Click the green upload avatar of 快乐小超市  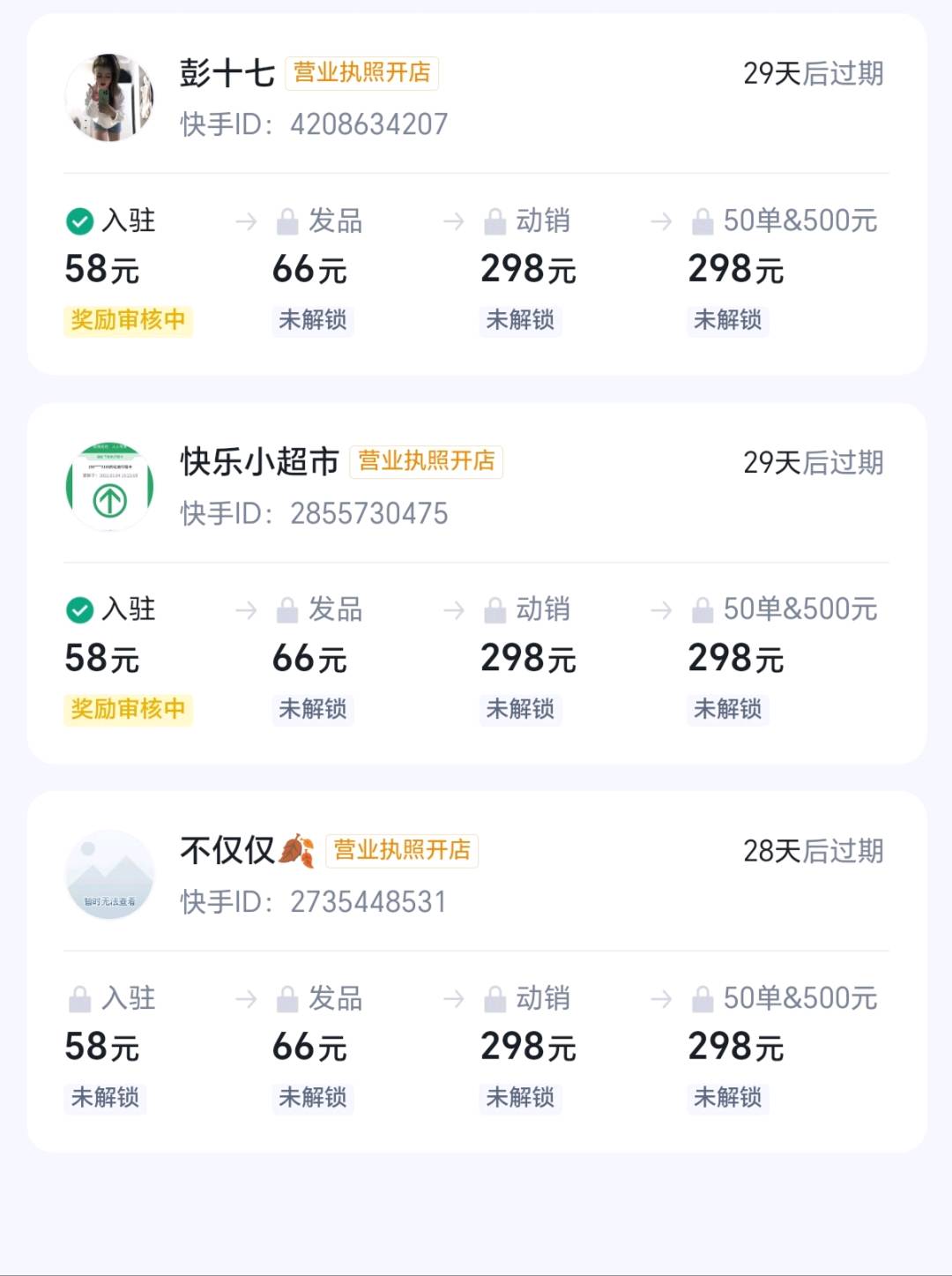click(x=109, y=486)
